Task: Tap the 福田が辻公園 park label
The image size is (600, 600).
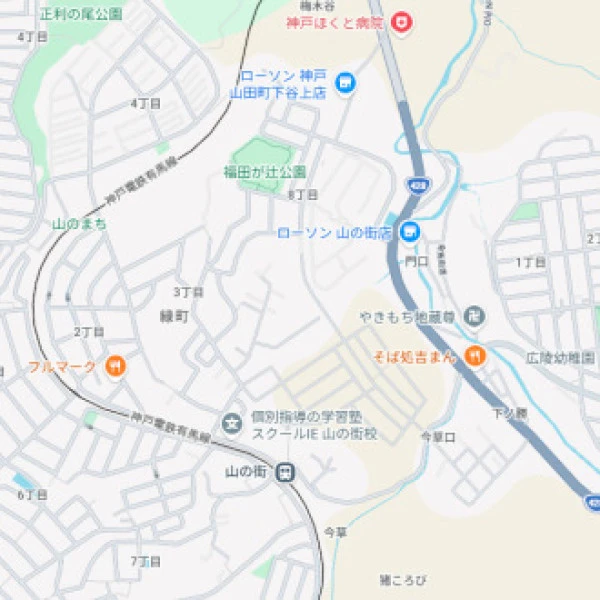Action: [264, 172]
